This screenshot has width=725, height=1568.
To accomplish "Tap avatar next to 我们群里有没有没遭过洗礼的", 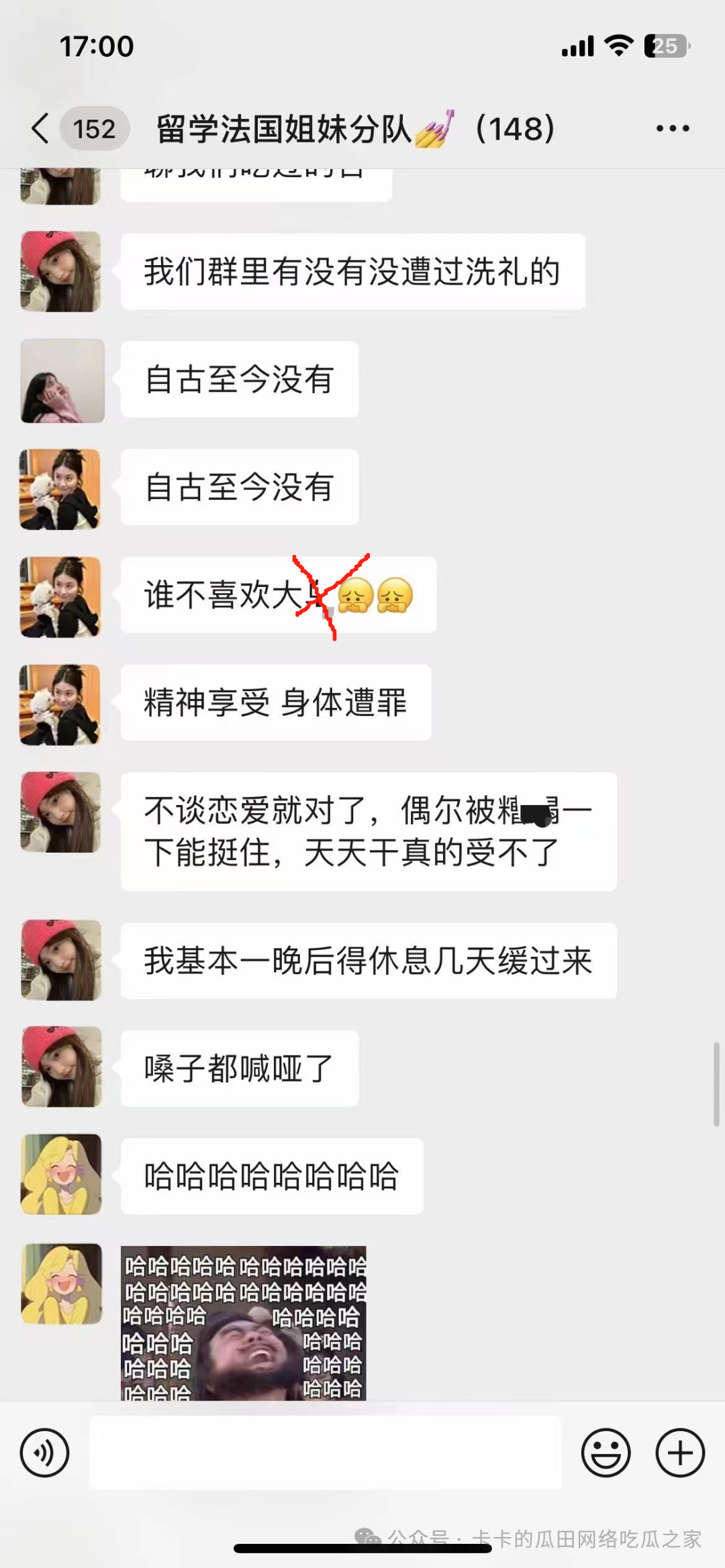I will tap(61, 272).
